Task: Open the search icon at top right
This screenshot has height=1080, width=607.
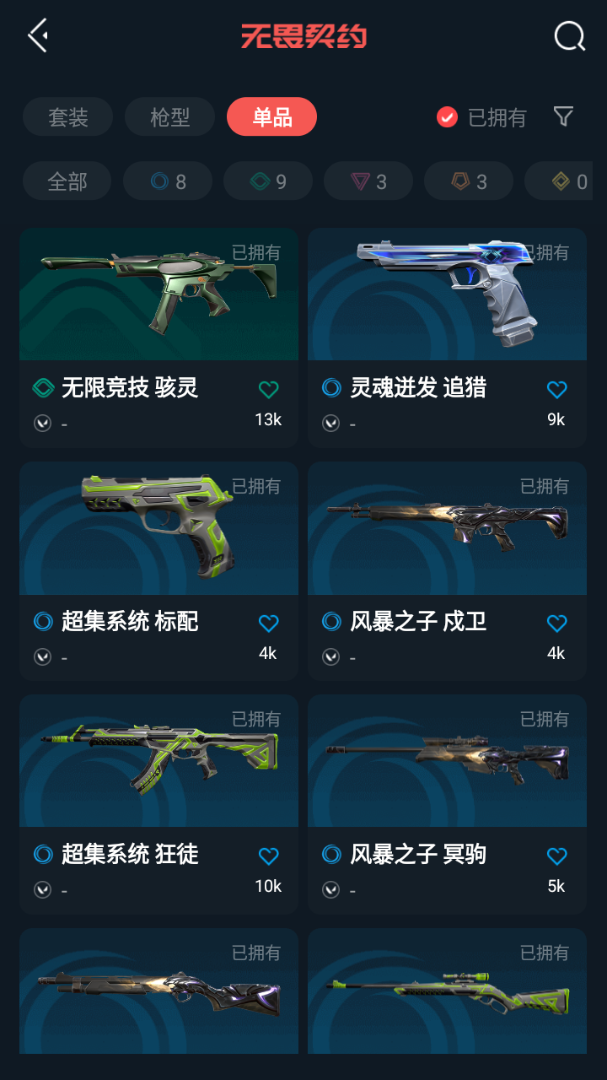Action: [569, 36]
